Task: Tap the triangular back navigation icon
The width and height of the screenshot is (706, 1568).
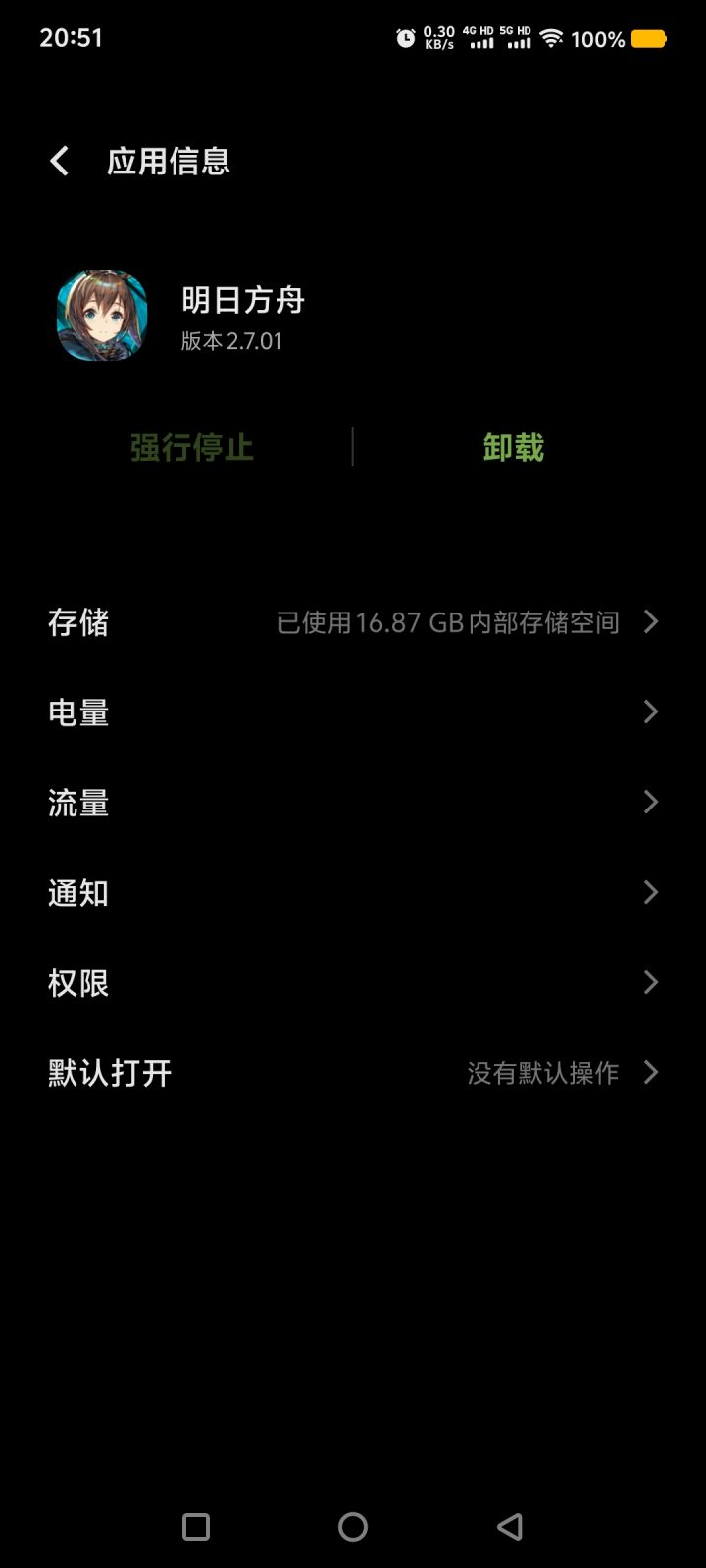Action: click(508, 1526)
